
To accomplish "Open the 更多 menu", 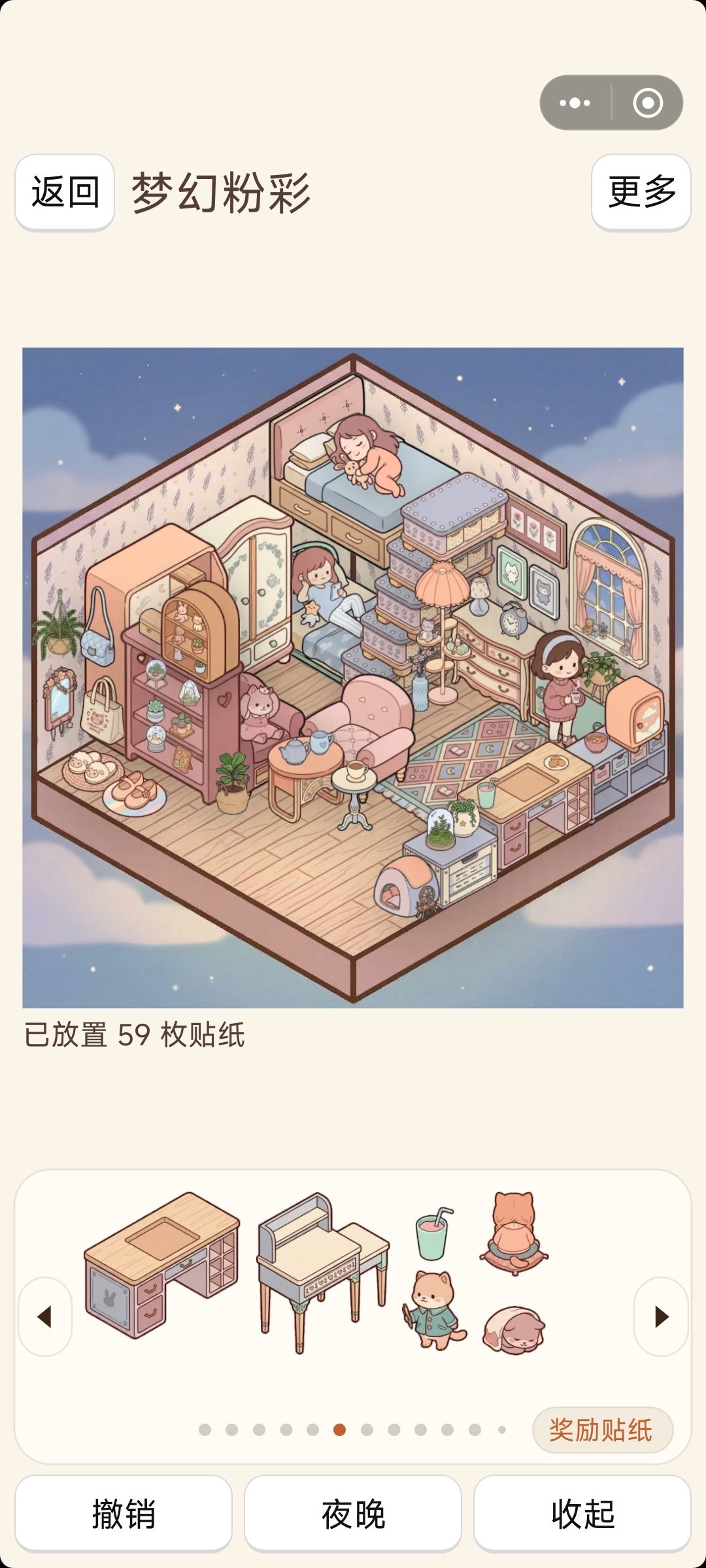I will (x=641, y=192).
